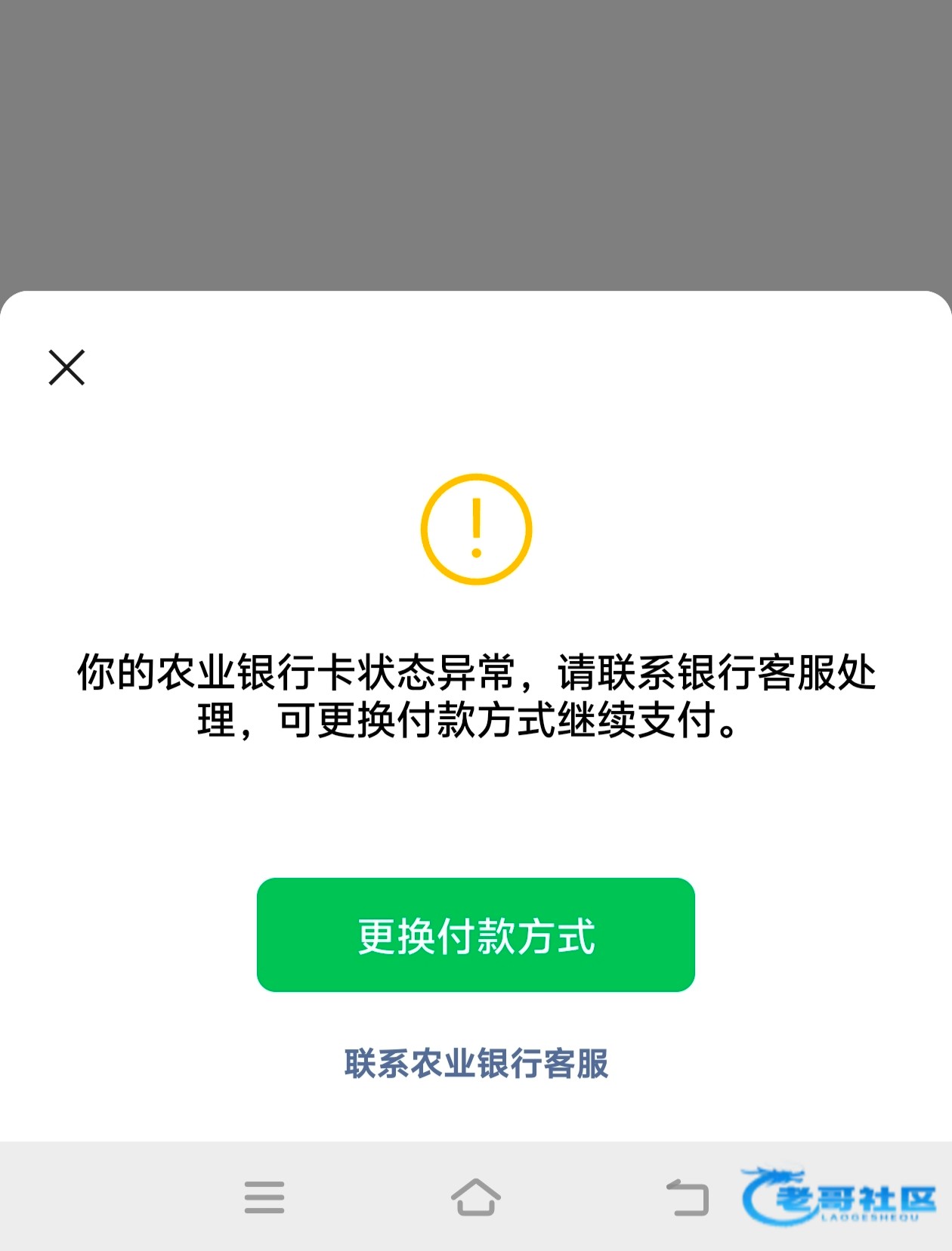
Task: Close the card status warning dialog
Action: [x=66, y=367]
